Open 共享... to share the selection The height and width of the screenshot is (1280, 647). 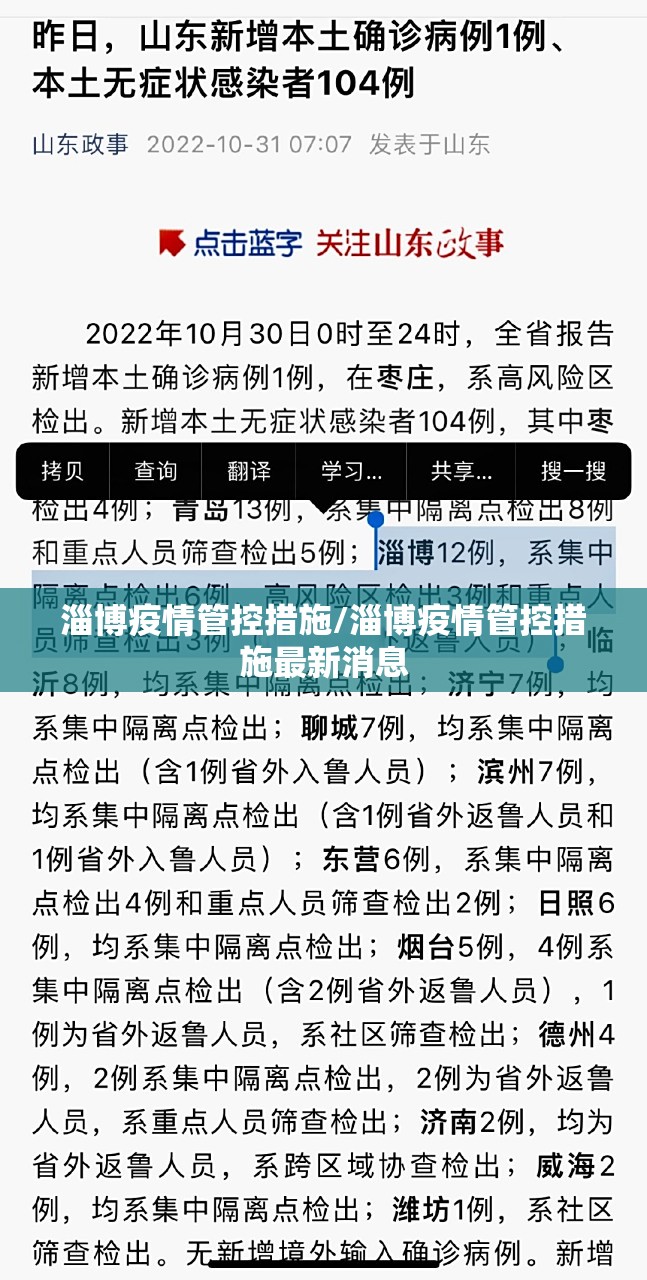(460, 470)
